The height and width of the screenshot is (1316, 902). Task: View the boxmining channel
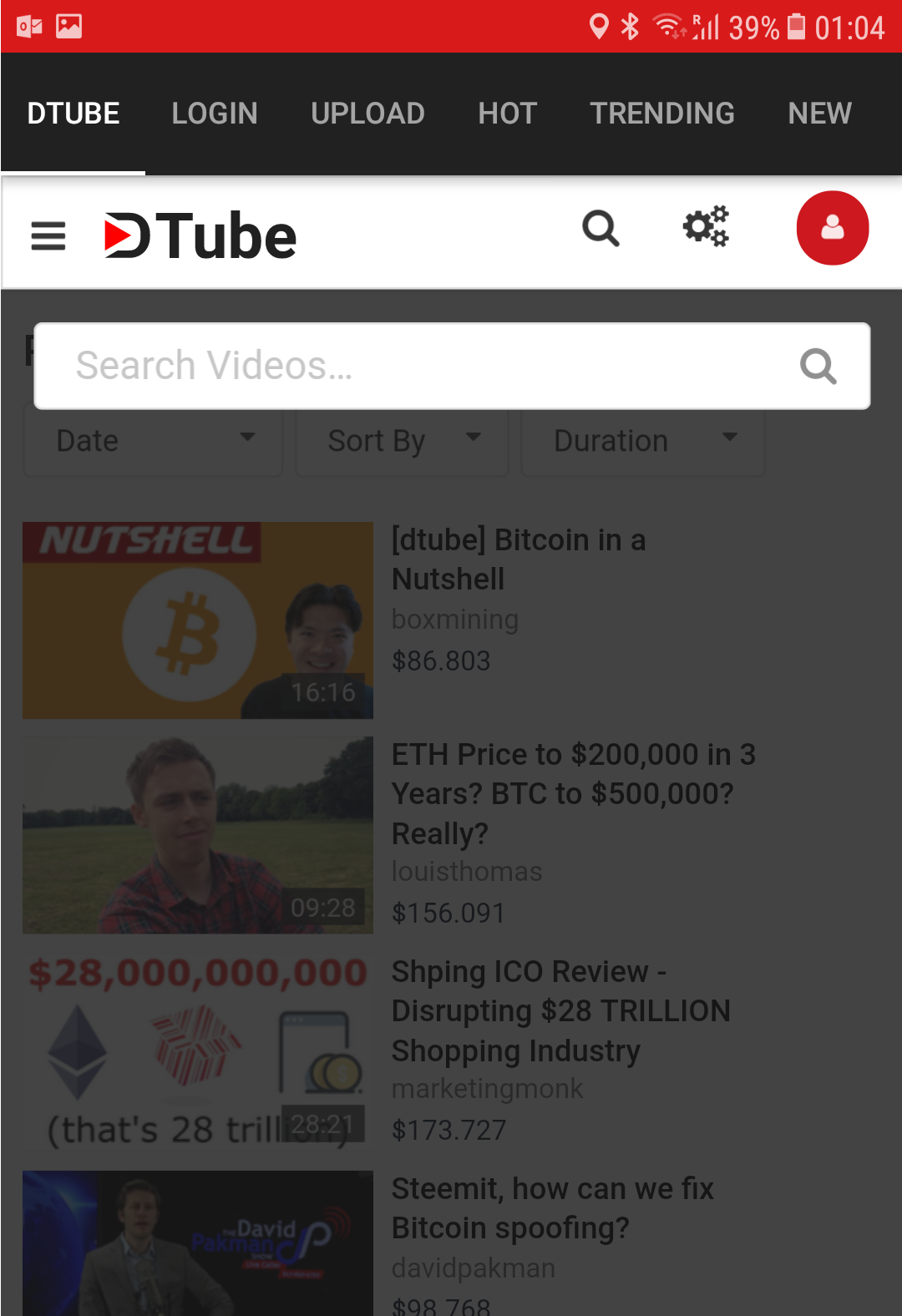pyautogui.click(x=455, y=620)
